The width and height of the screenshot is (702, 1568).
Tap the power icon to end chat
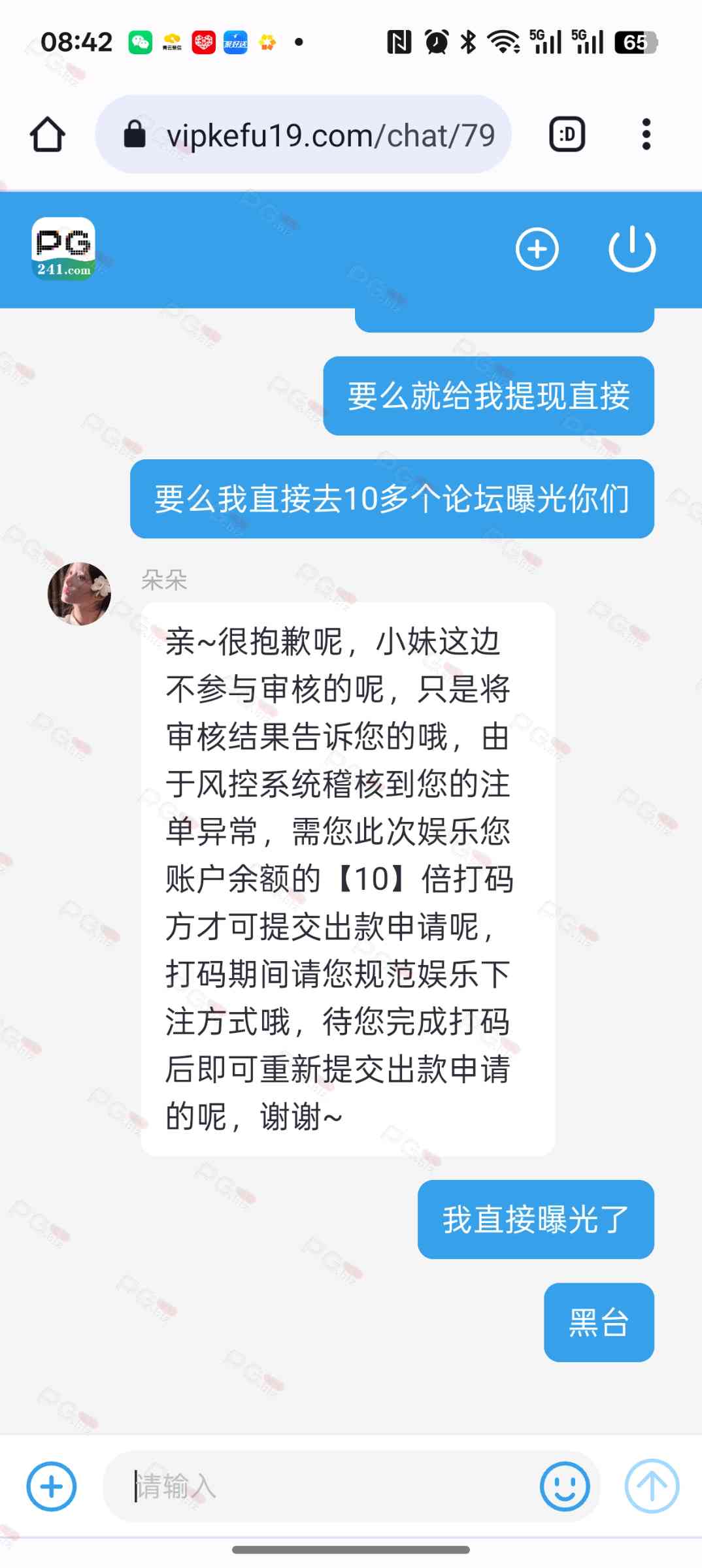tap(631, 249)
